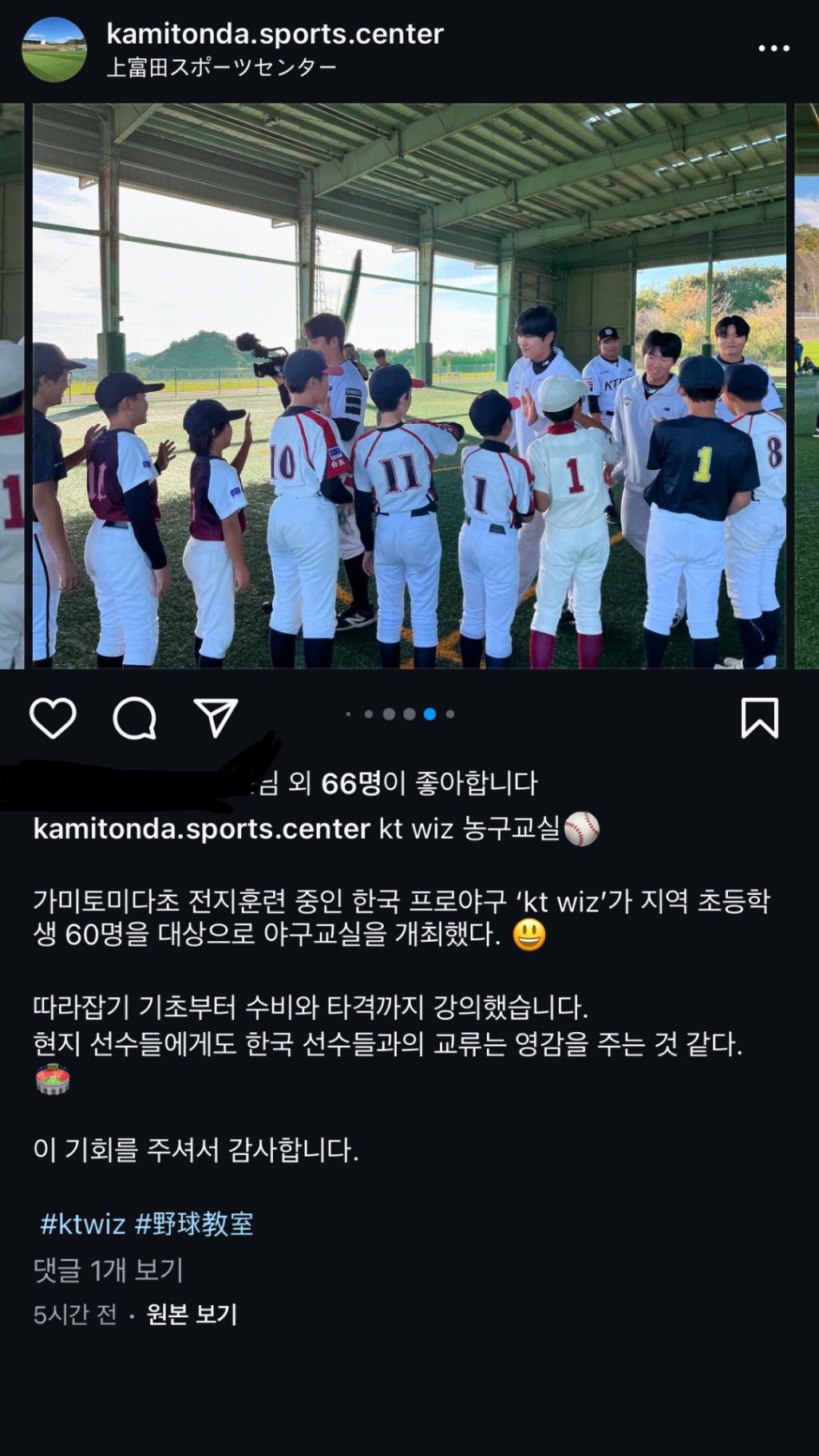Bookmark this post
The width and height of the screenshot is (819, 1456).
click(759, 717)
